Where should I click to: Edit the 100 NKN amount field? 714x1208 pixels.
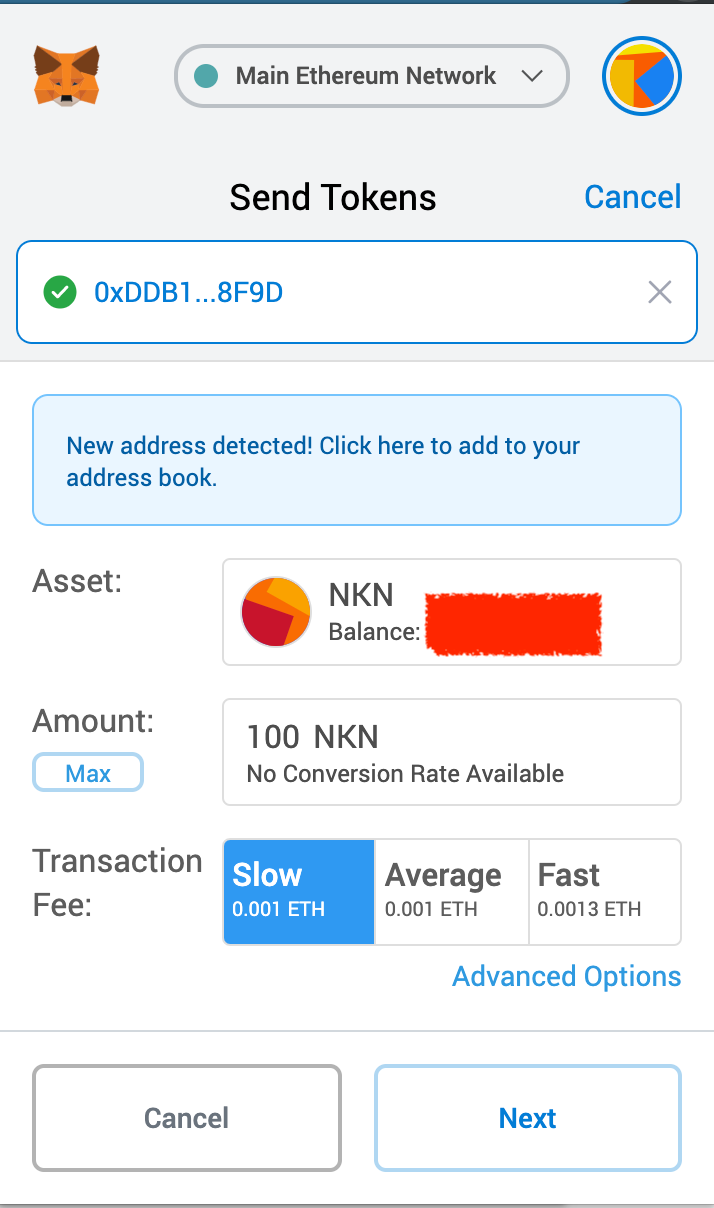coord(452,752)
